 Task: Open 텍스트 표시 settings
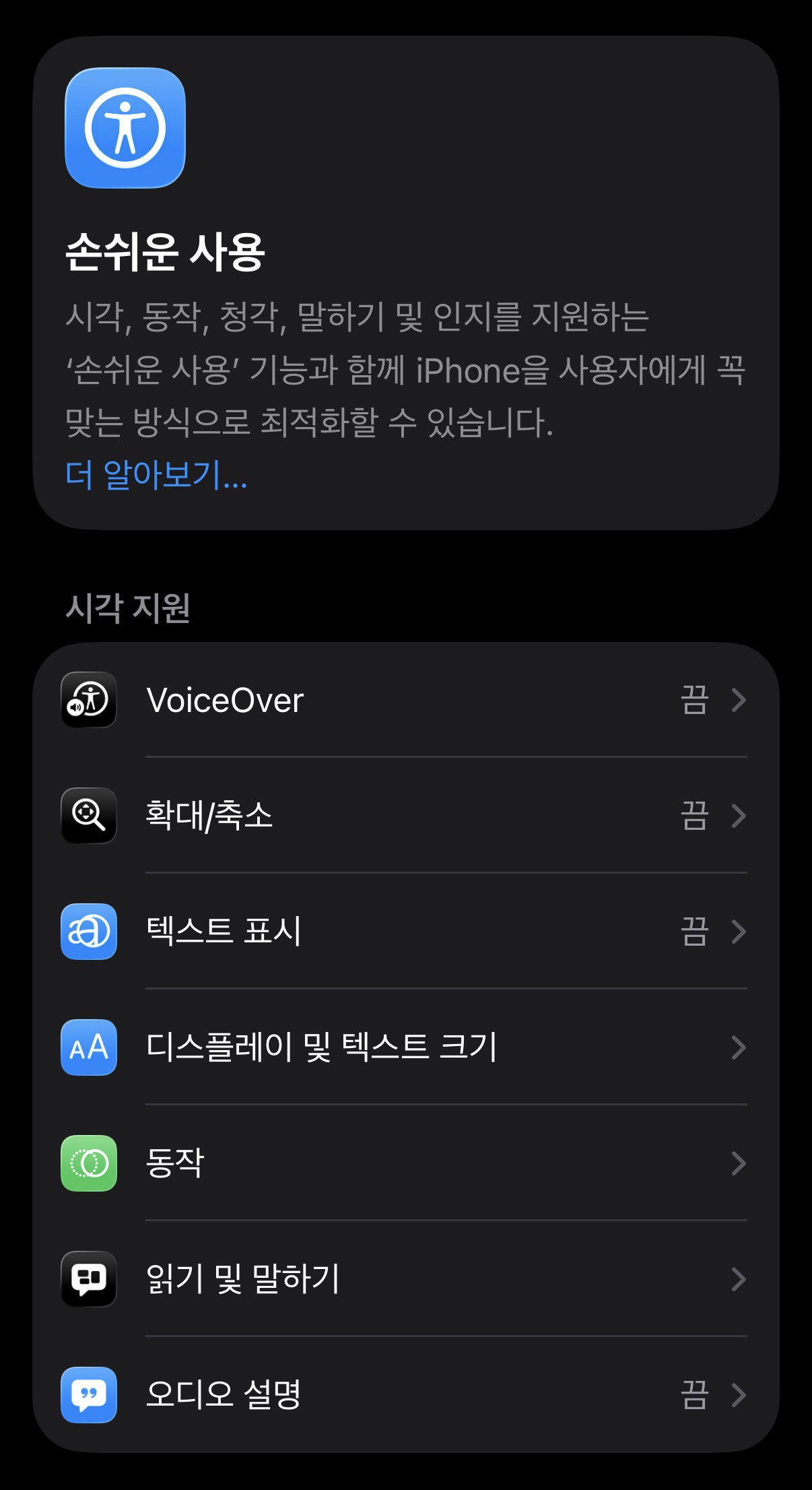click(x=406, y=932)
